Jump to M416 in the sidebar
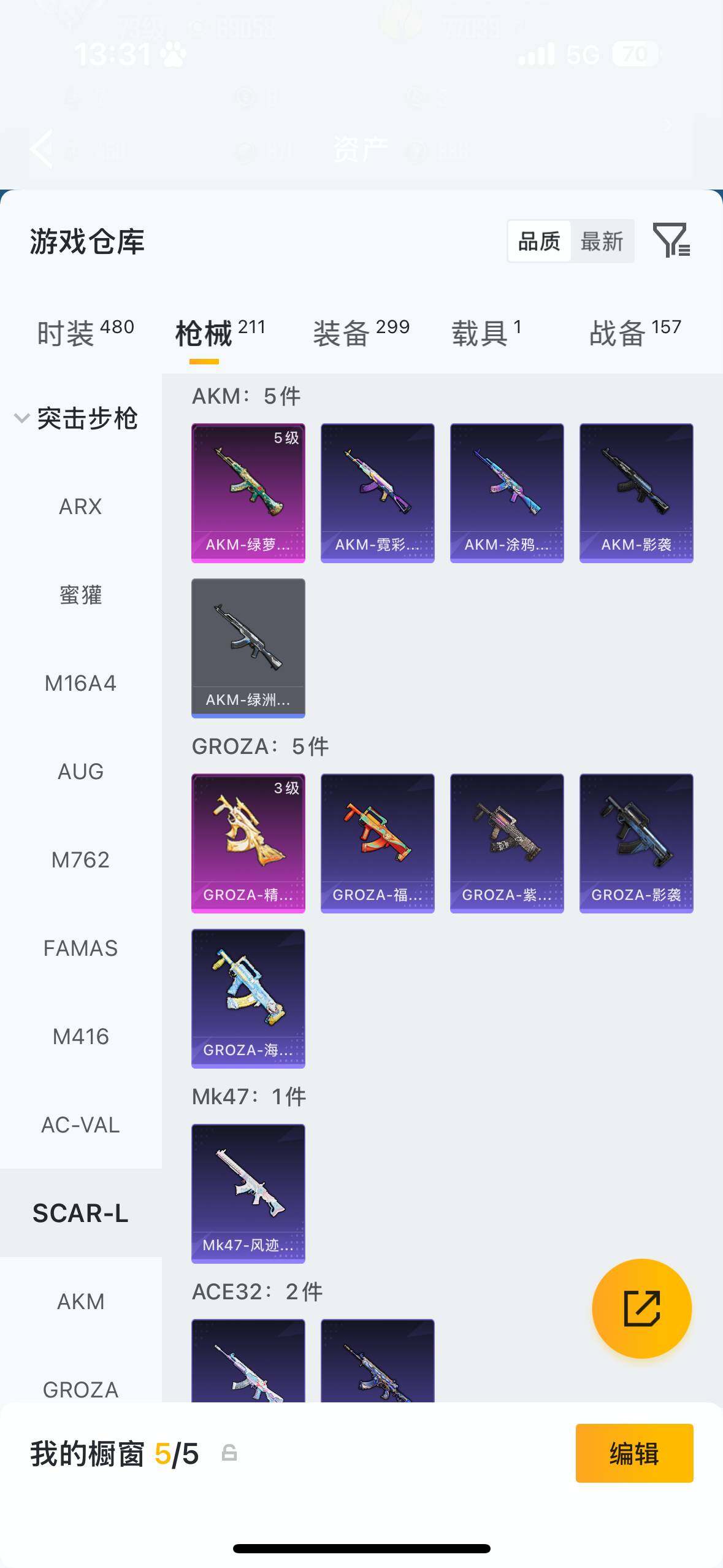This screenshot has width=723, height=1568. coord(80,1037)
